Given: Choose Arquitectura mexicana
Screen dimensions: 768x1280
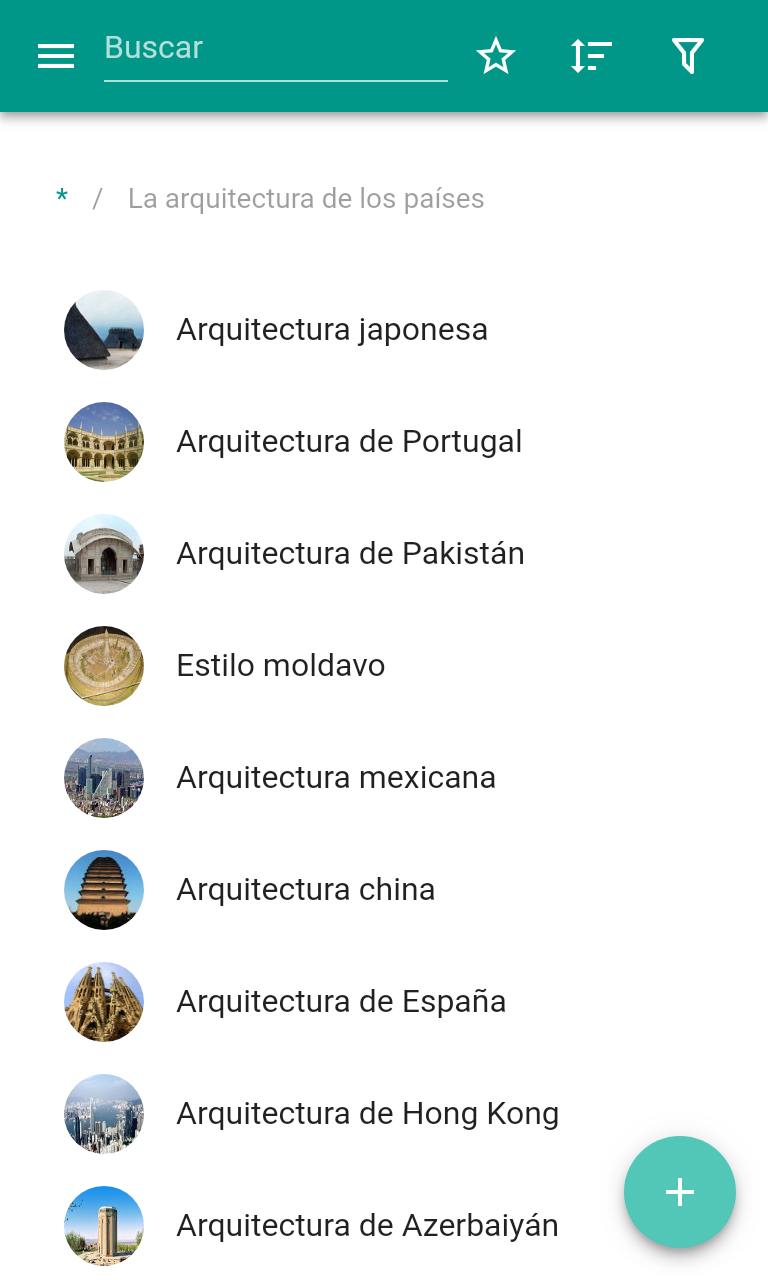Looking at the screenshot, I should (x=335, y=778).
